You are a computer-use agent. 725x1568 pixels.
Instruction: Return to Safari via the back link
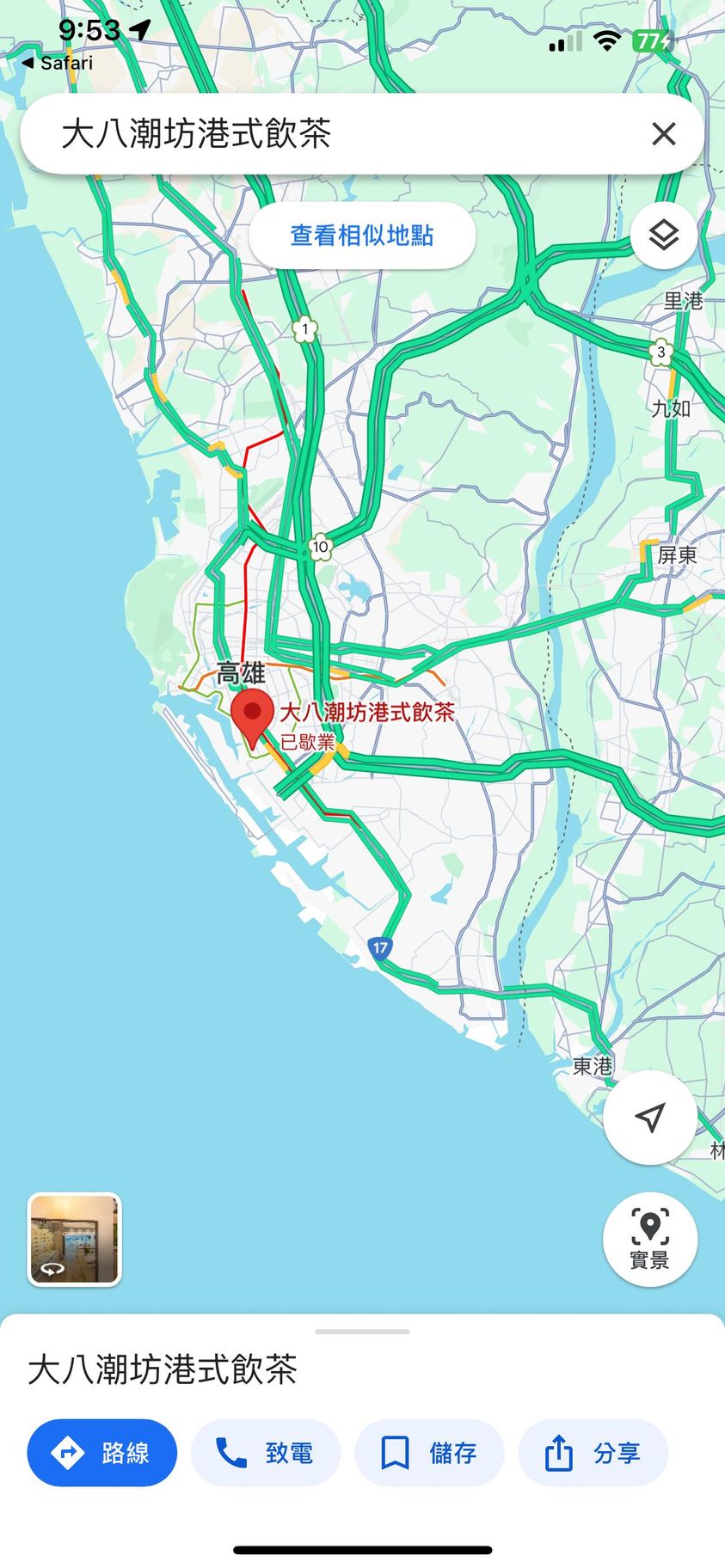[x=57, y=63]
